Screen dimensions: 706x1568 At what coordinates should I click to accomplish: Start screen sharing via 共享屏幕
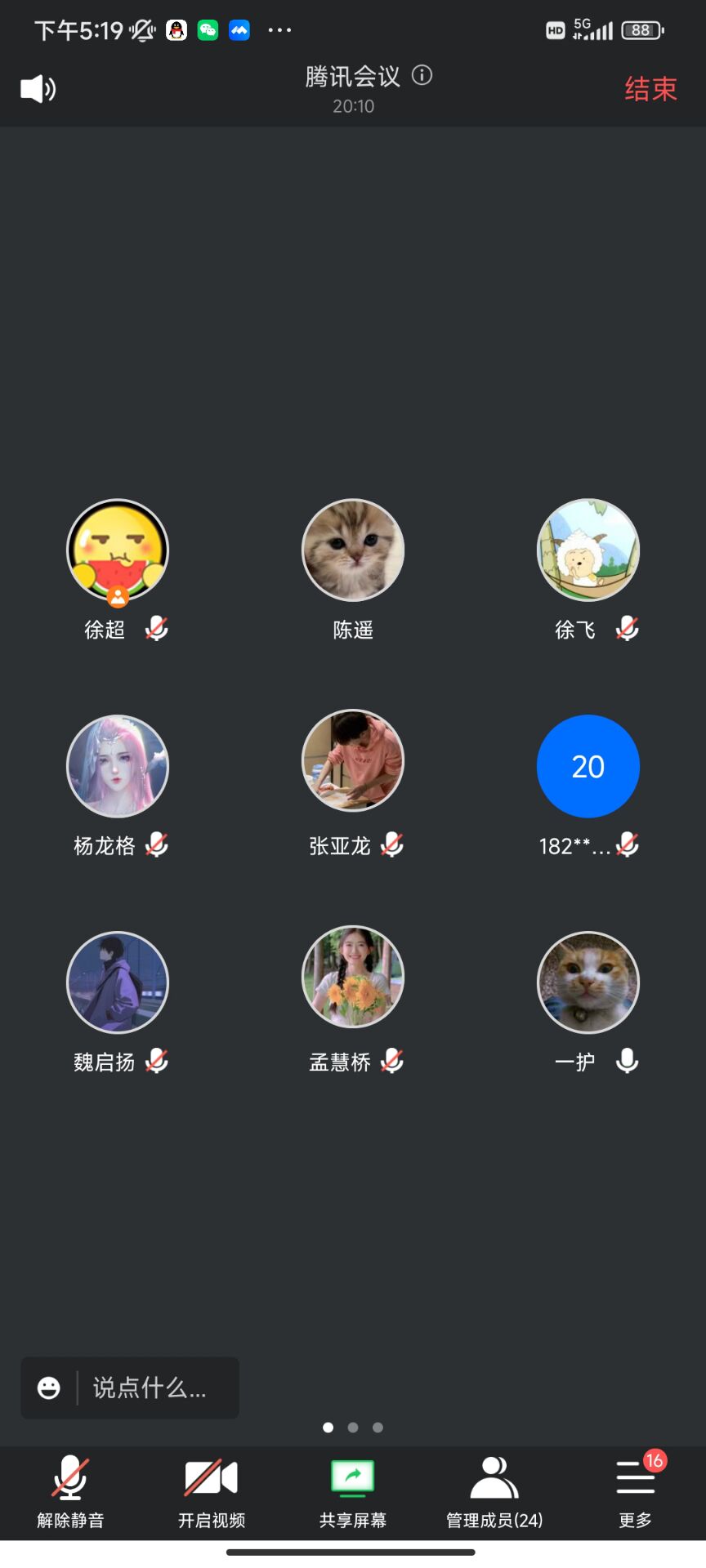[x=352, y=1491]
